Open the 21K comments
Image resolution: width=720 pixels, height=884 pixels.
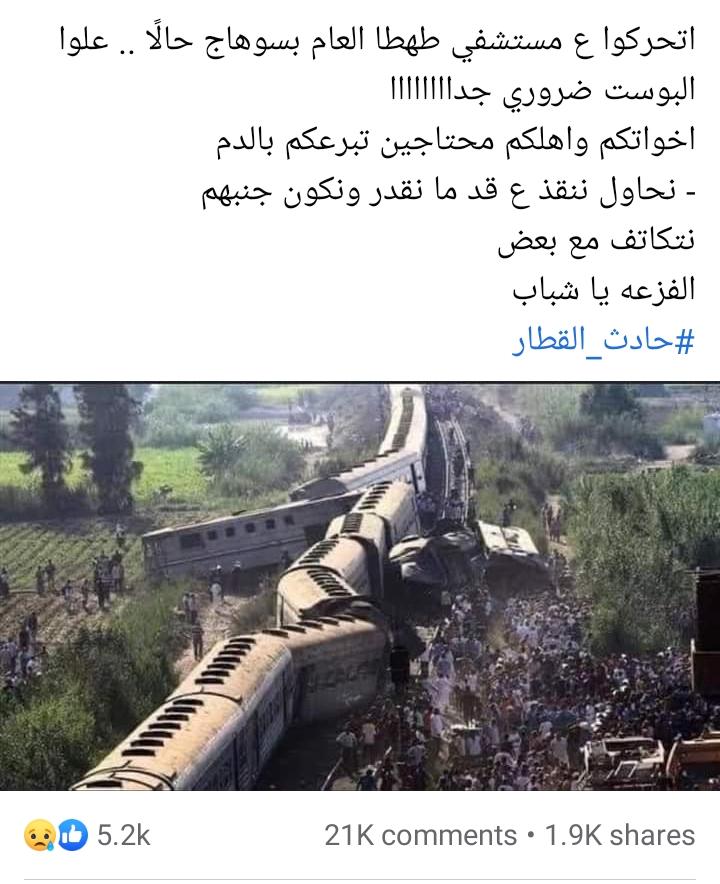coord(420,835)
